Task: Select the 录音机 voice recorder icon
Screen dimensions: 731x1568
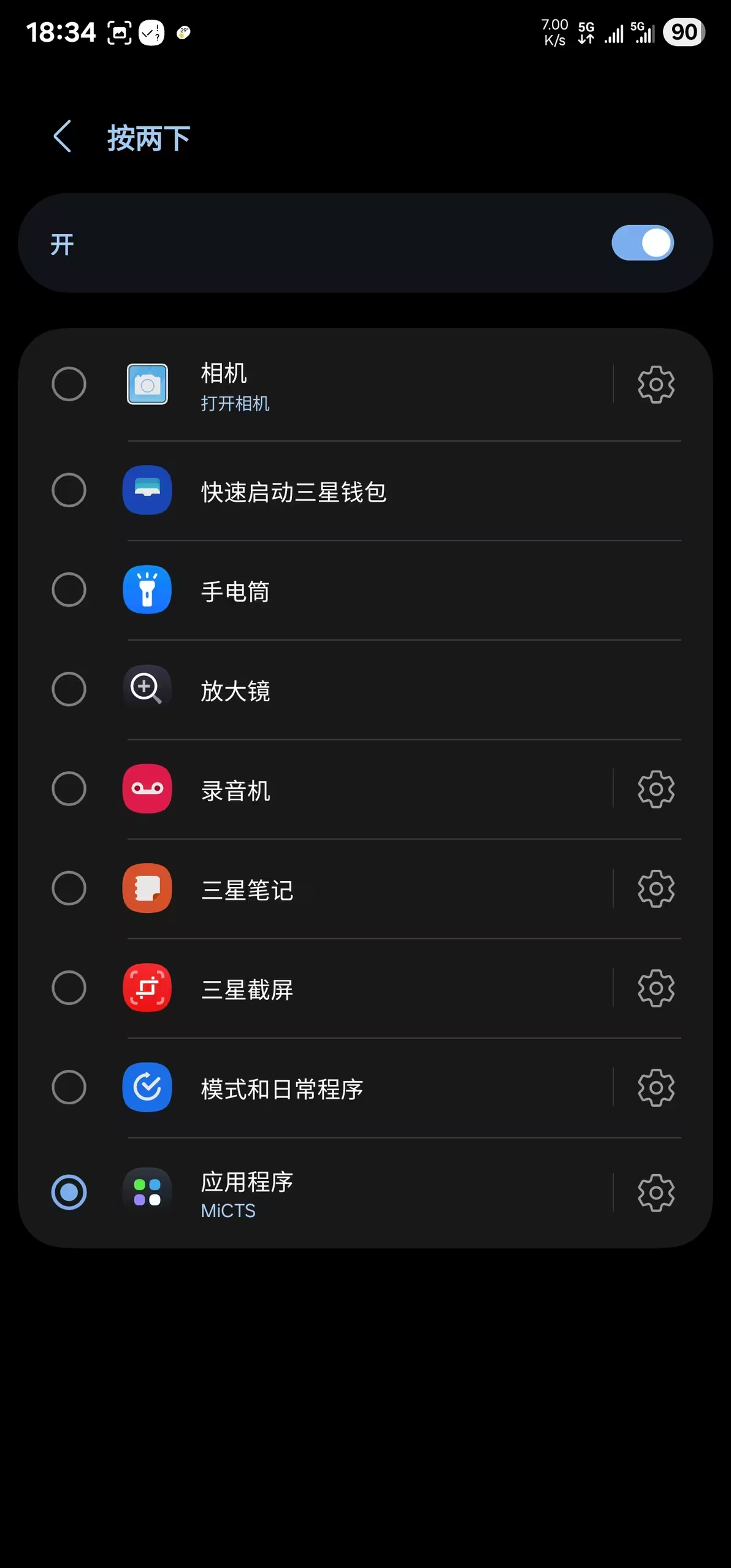Action: tap(147, 789)
